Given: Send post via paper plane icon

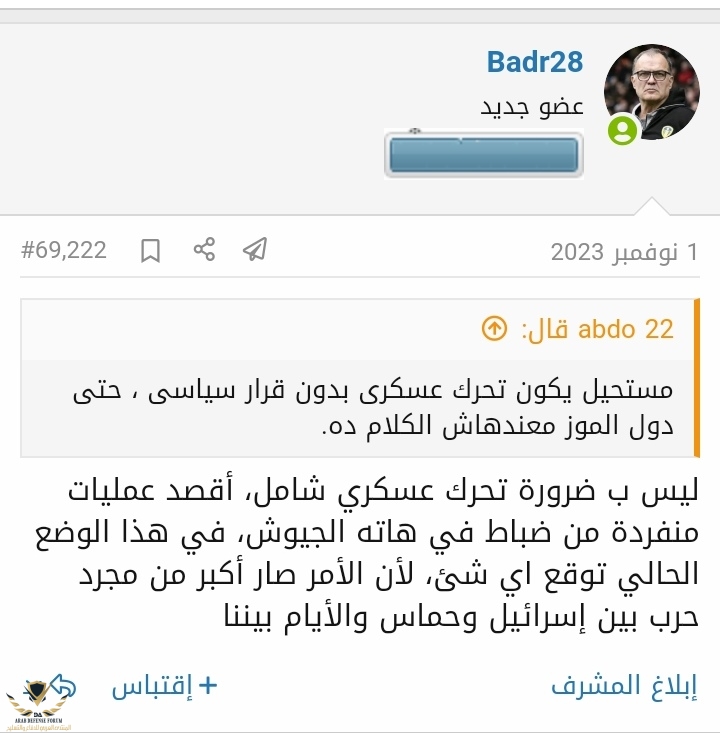Looking at the screenshot, I should tap(255, 249).
